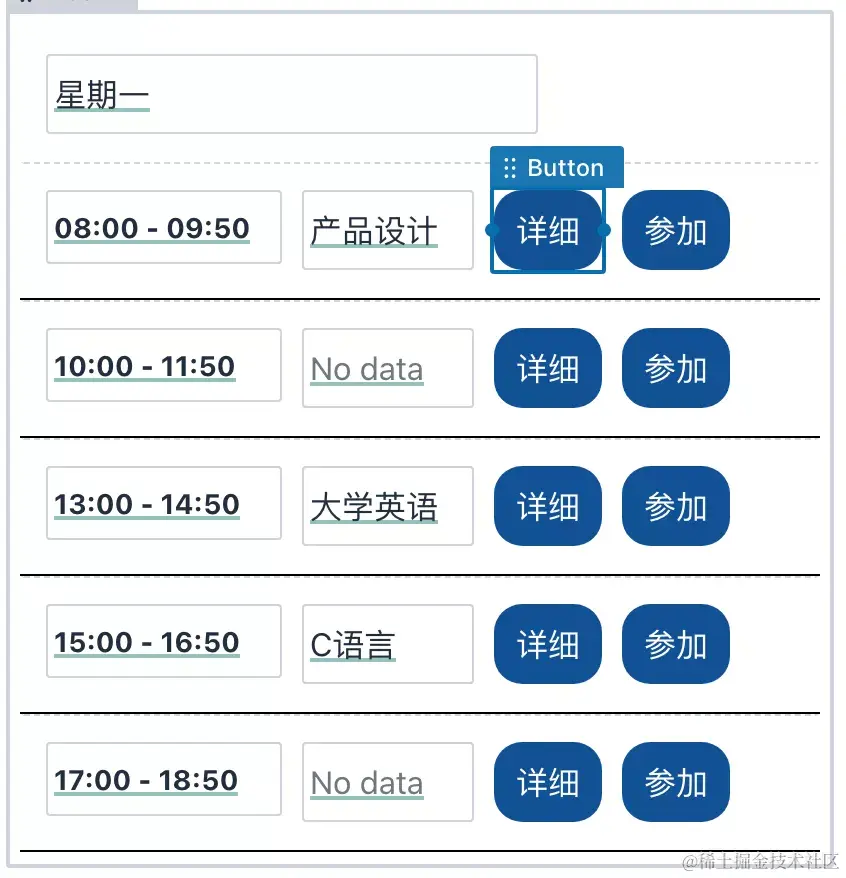Click the 10:00 - 11:50 time field
Screen dimensions: 846x878
click(163, 366)
